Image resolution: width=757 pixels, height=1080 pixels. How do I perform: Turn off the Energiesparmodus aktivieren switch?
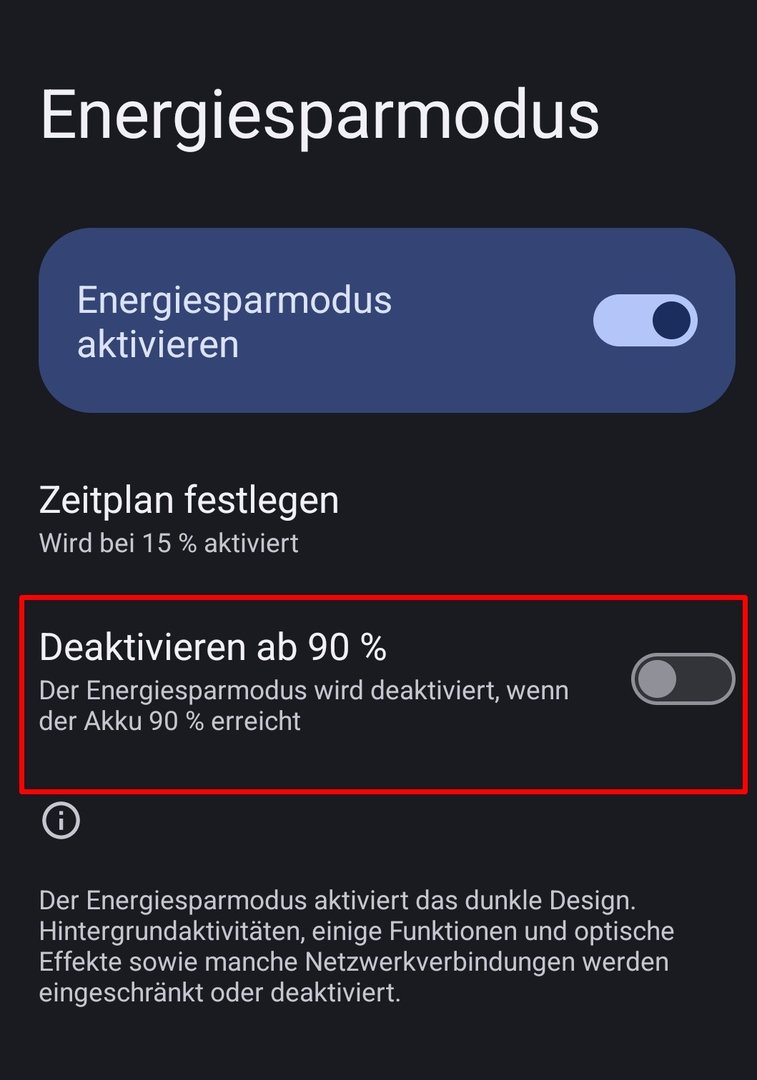point(644,321)
